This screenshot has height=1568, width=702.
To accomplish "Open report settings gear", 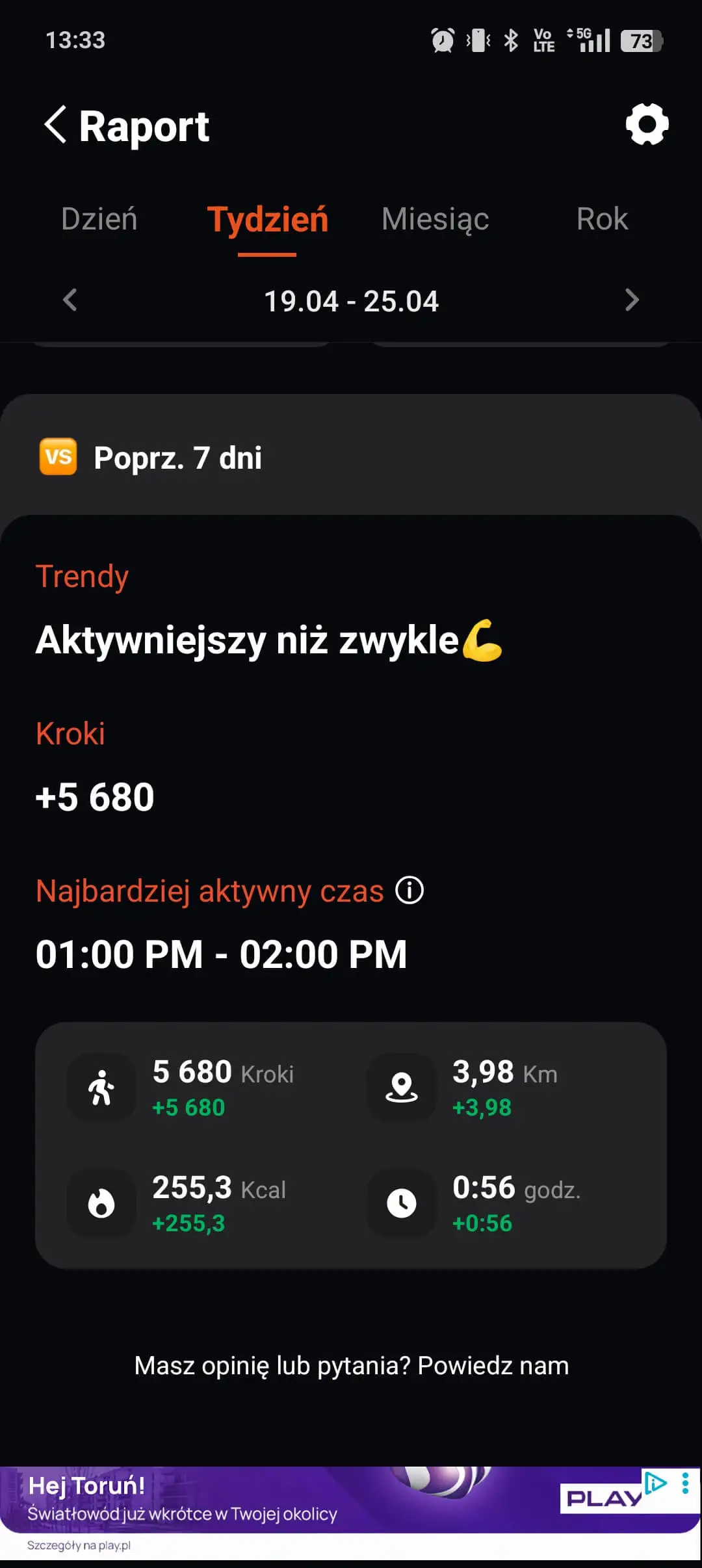I will (647, 124).
